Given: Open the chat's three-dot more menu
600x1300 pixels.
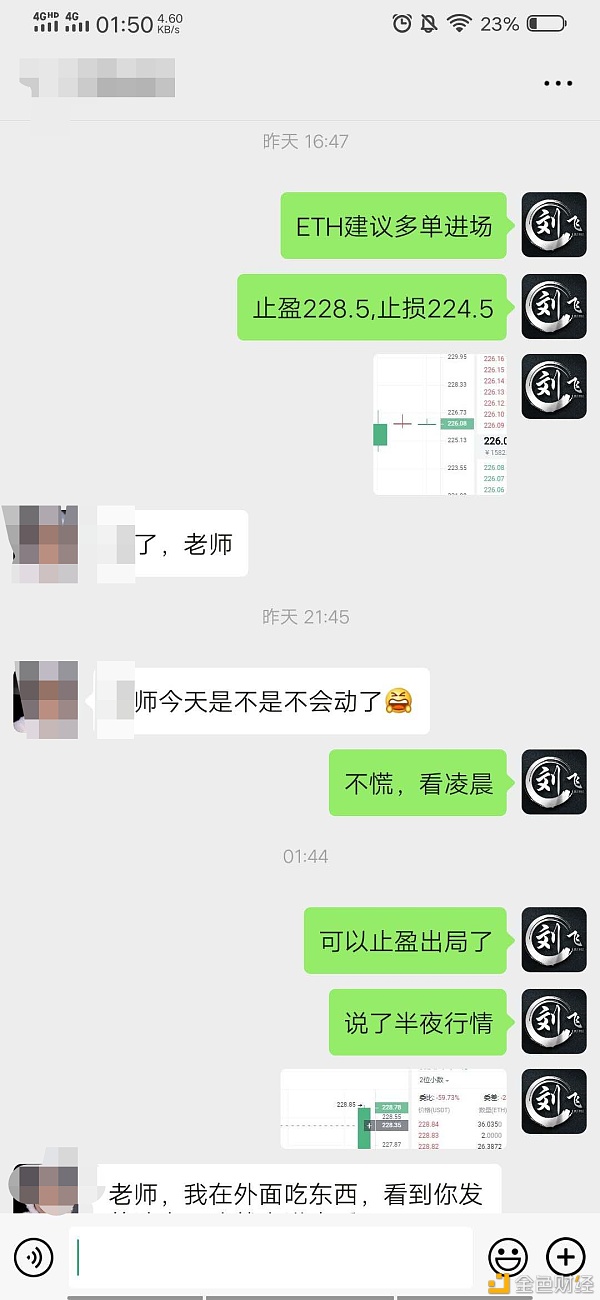Looking at the screenshot, I should click(557, 83).
